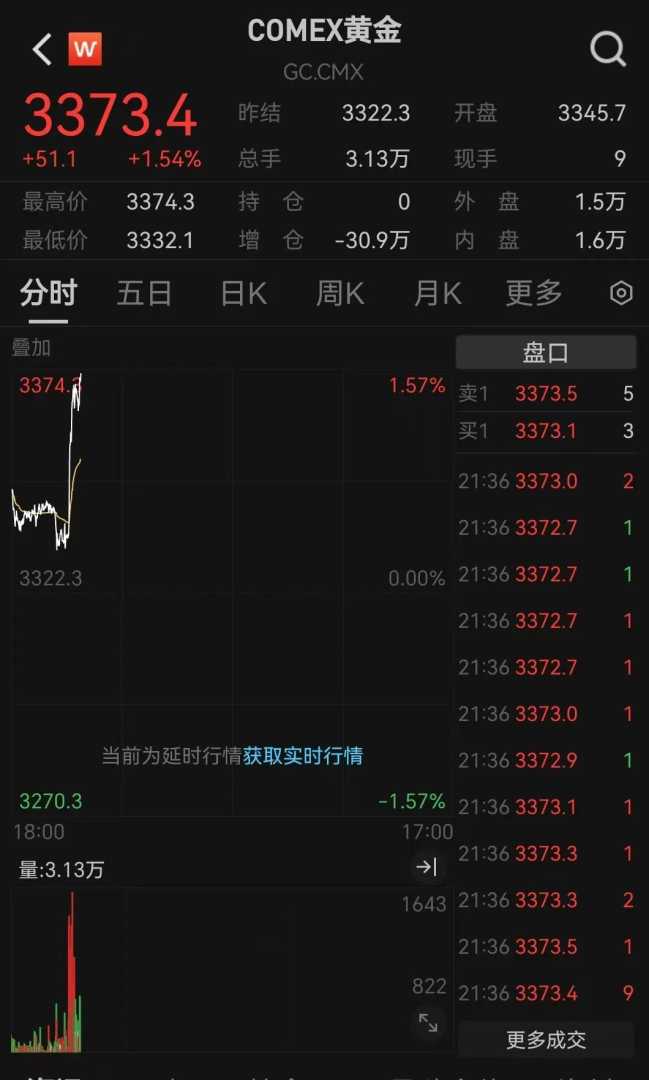This screenshot has height=1080, width=649.
Task: Expand the chart to fullscreen
Action: click(x=428, y=1023)
